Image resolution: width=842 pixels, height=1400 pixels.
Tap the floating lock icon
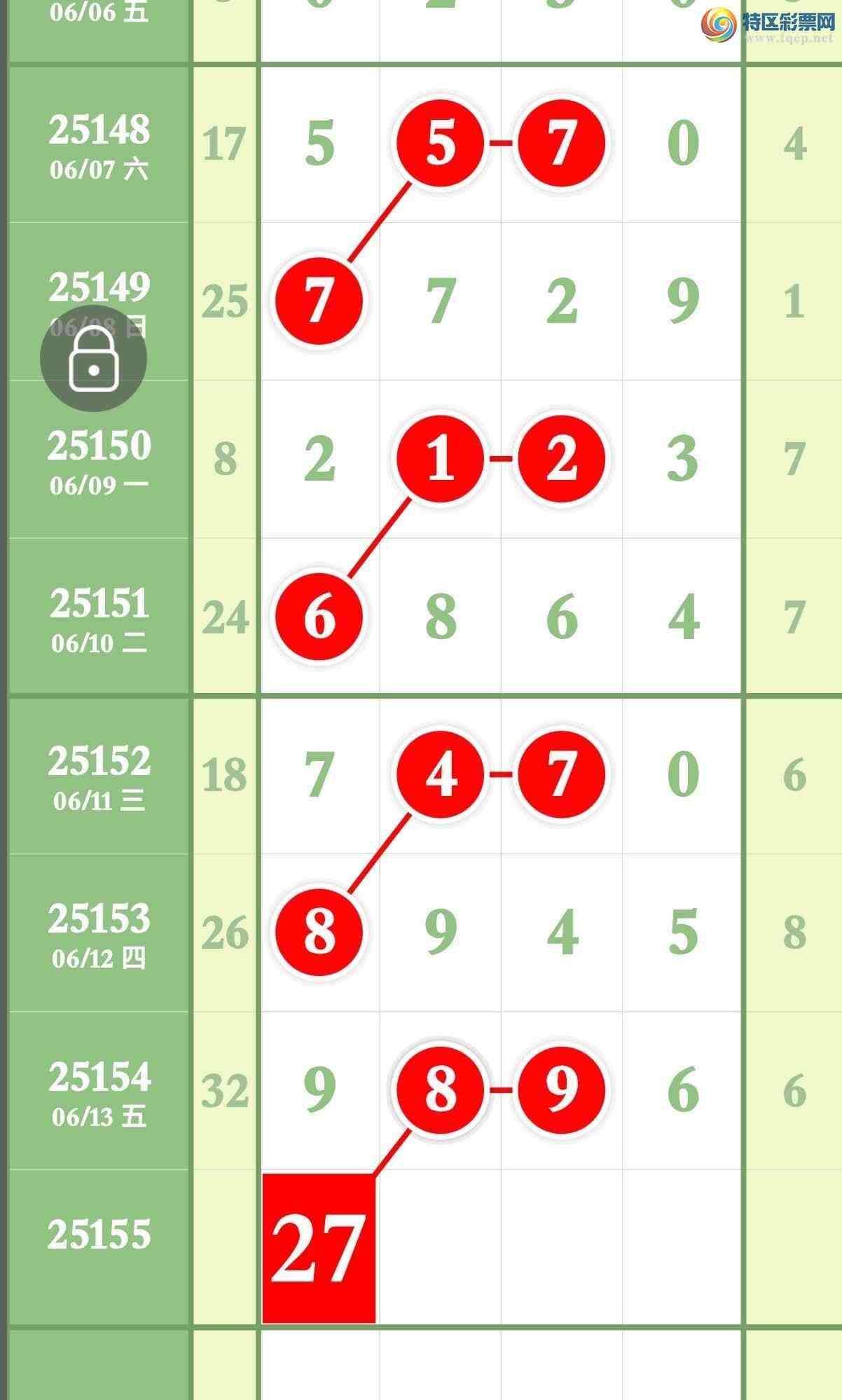93,359
